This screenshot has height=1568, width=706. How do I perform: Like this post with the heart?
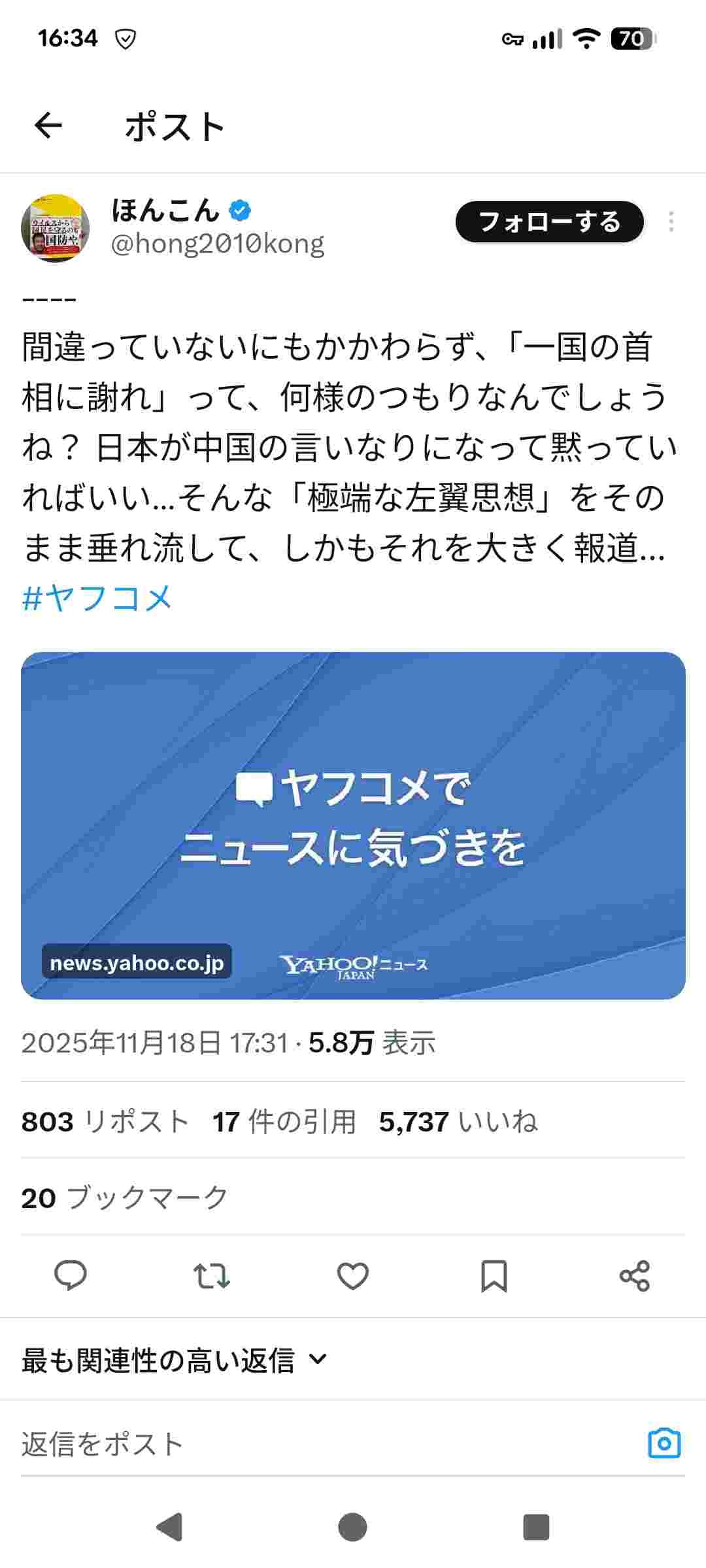(x=353, y=1275)
